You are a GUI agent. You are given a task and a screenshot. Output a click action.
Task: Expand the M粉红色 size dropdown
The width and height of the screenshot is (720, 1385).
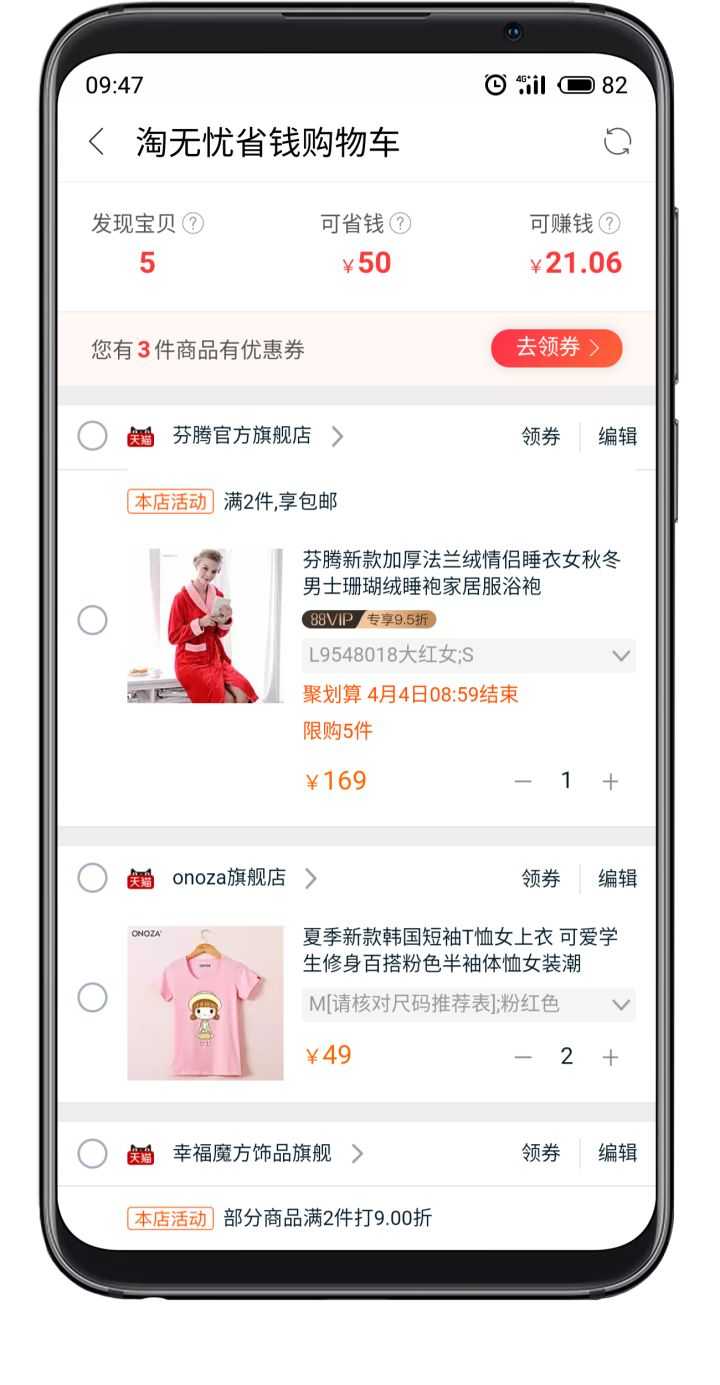tap(620, 1004)
